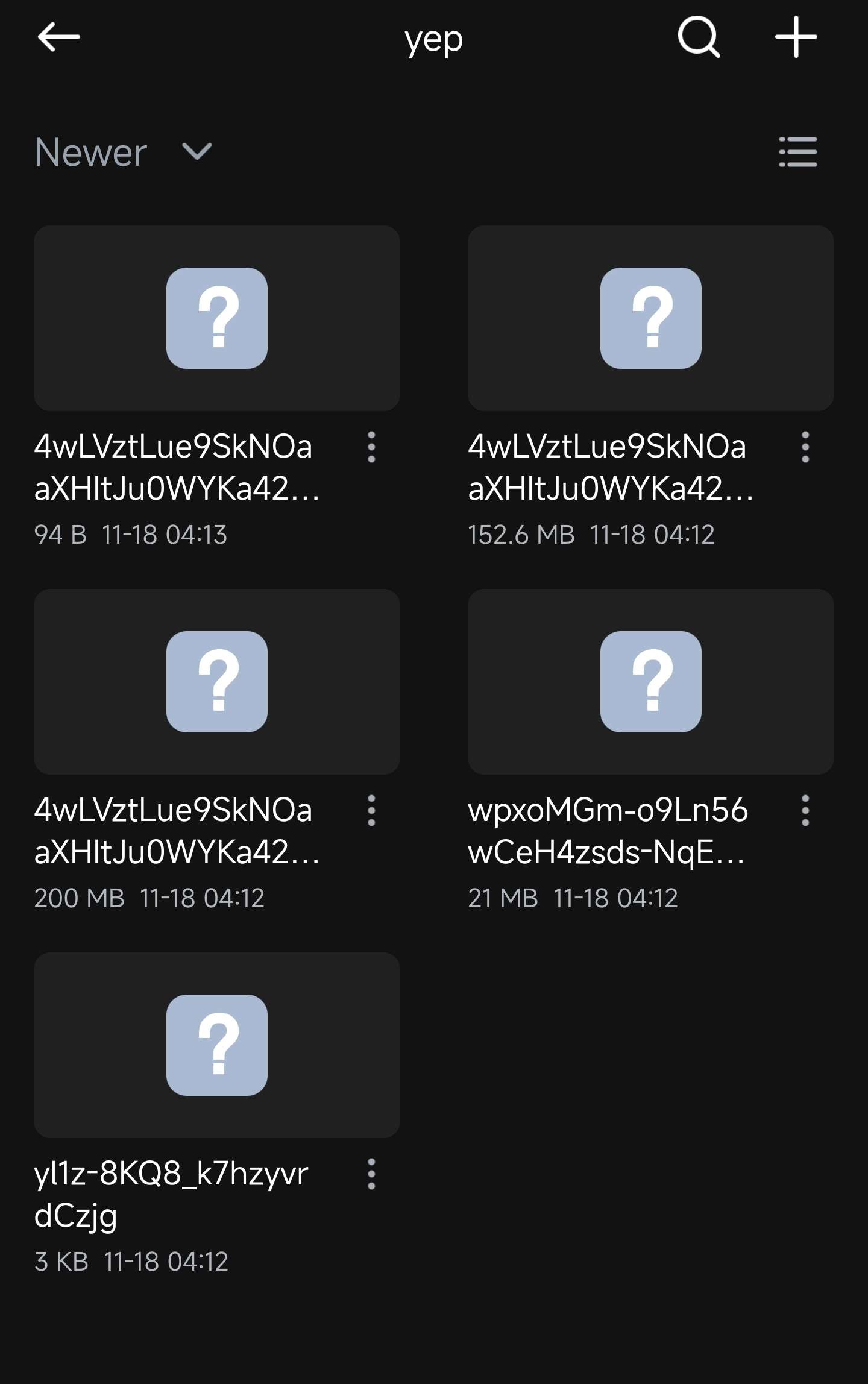
Task: Tap the plus icon to add
Action: point(796,37)
